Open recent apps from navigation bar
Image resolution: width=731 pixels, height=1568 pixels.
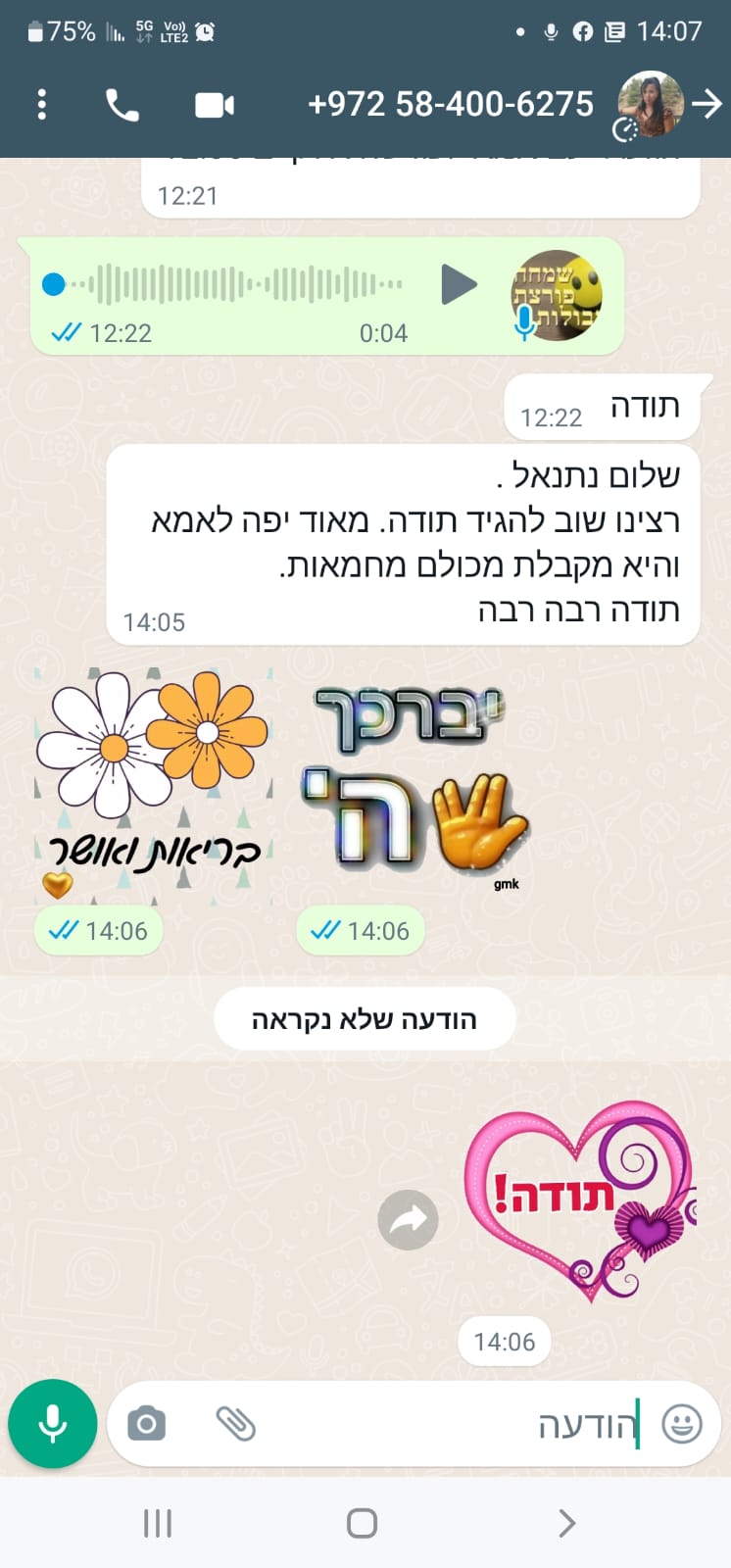click(158, 1523)
